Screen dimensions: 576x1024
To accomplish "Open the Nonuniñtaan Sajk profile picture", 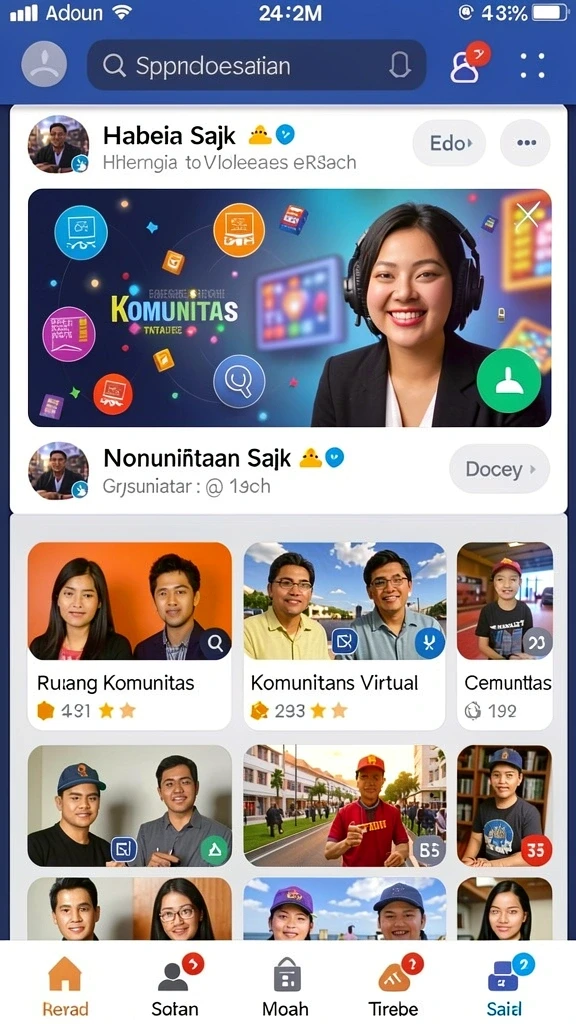I will click(58, 470).
